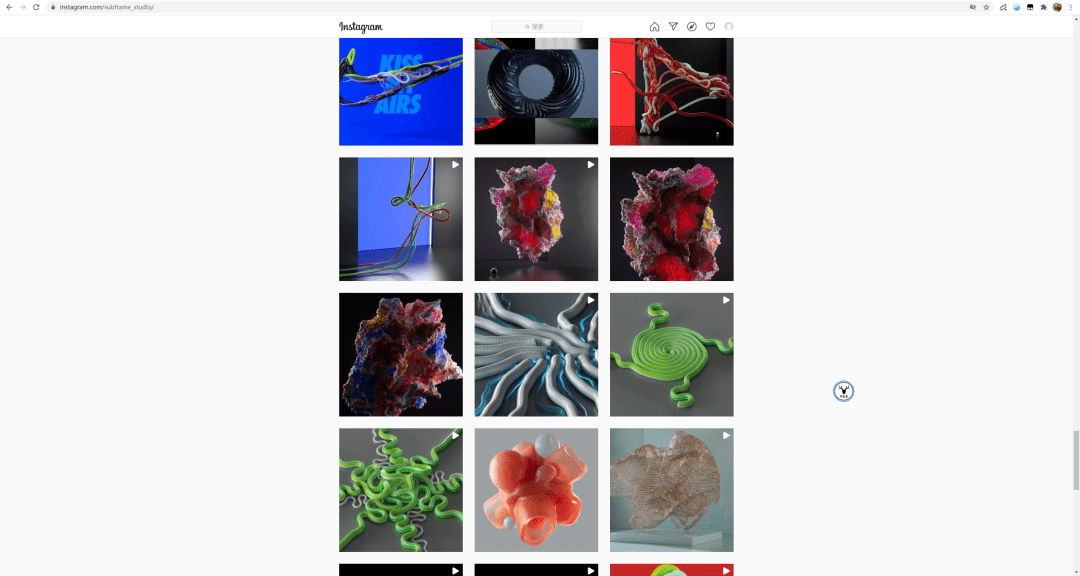Open the activity heart icon
This screenshot has height=576, width=1080.
click(710, 27)
